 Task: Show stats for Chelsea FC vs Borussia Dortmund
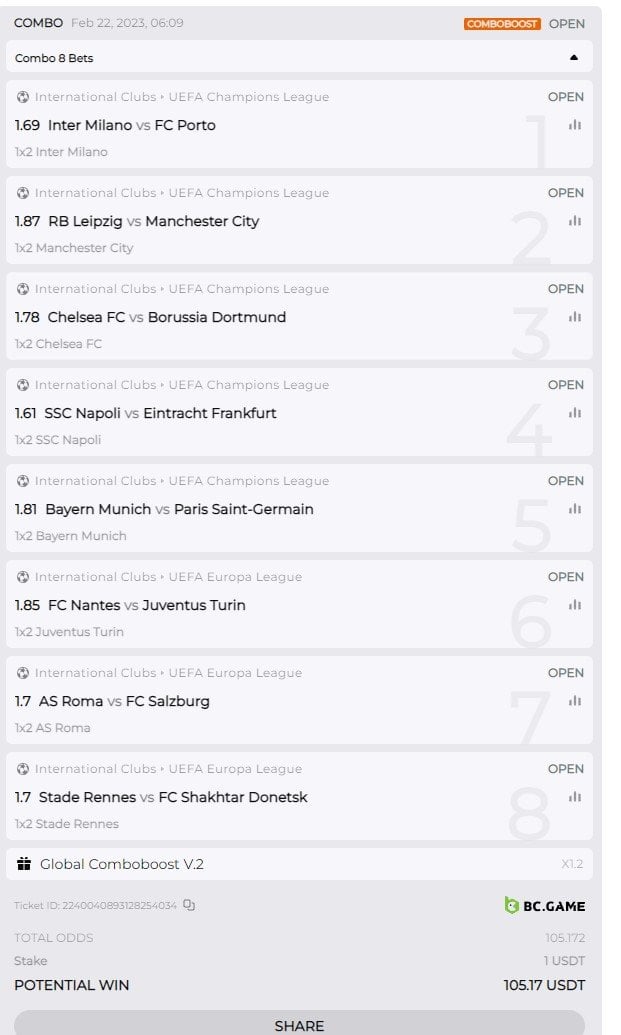[575, 317]
